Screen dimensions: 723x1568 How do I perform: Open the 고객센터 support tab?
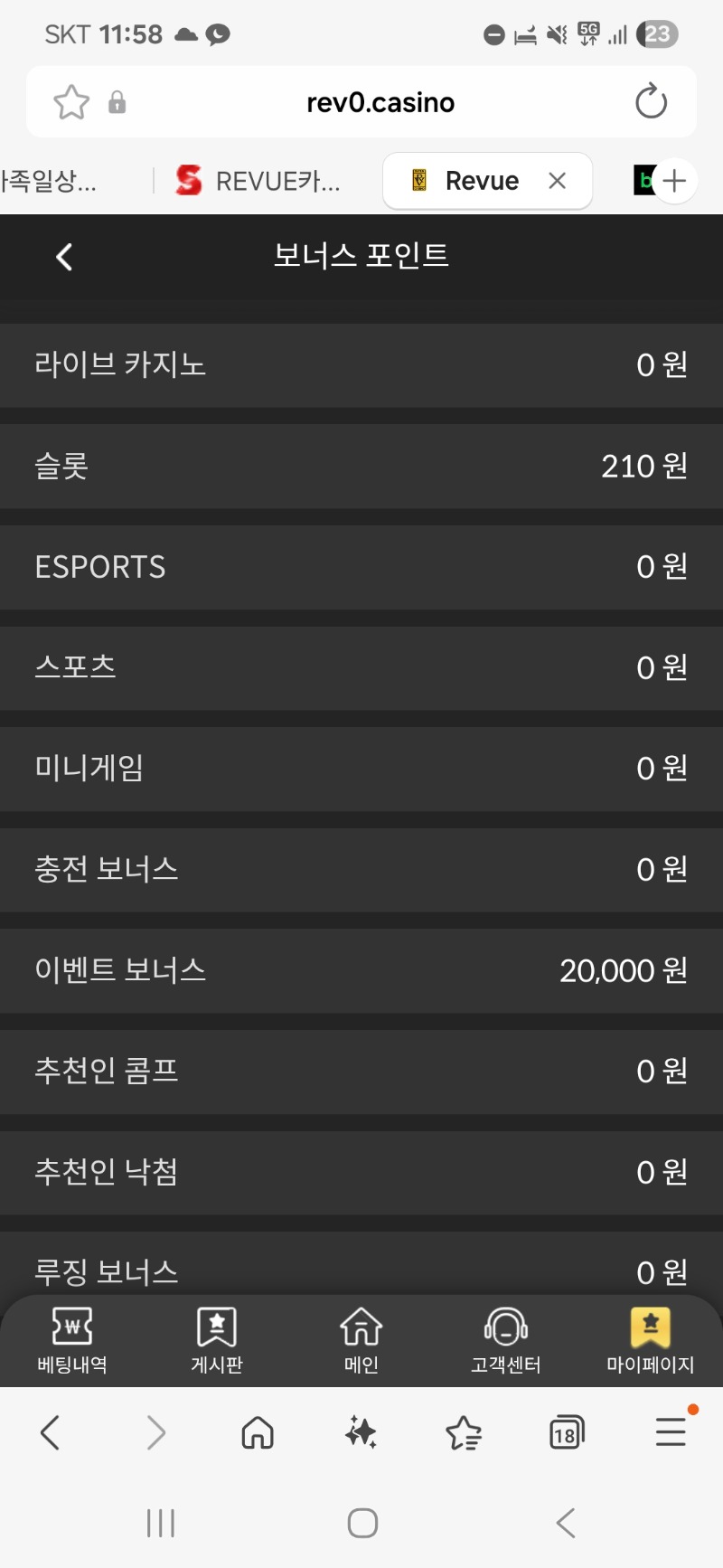[506, 1340]
